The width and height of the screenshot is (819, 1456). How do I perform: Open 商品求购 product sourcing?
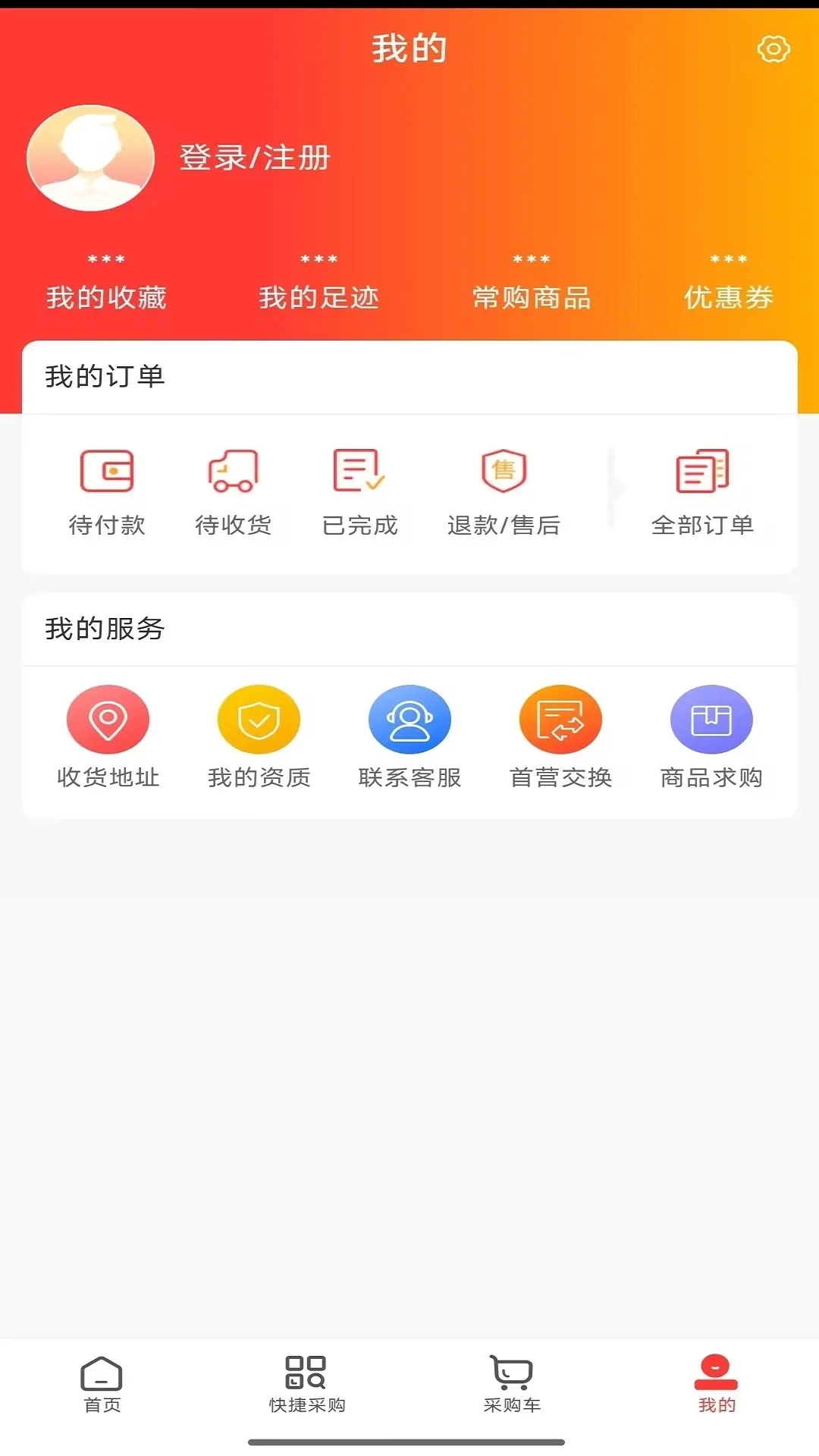coord(711,736)
